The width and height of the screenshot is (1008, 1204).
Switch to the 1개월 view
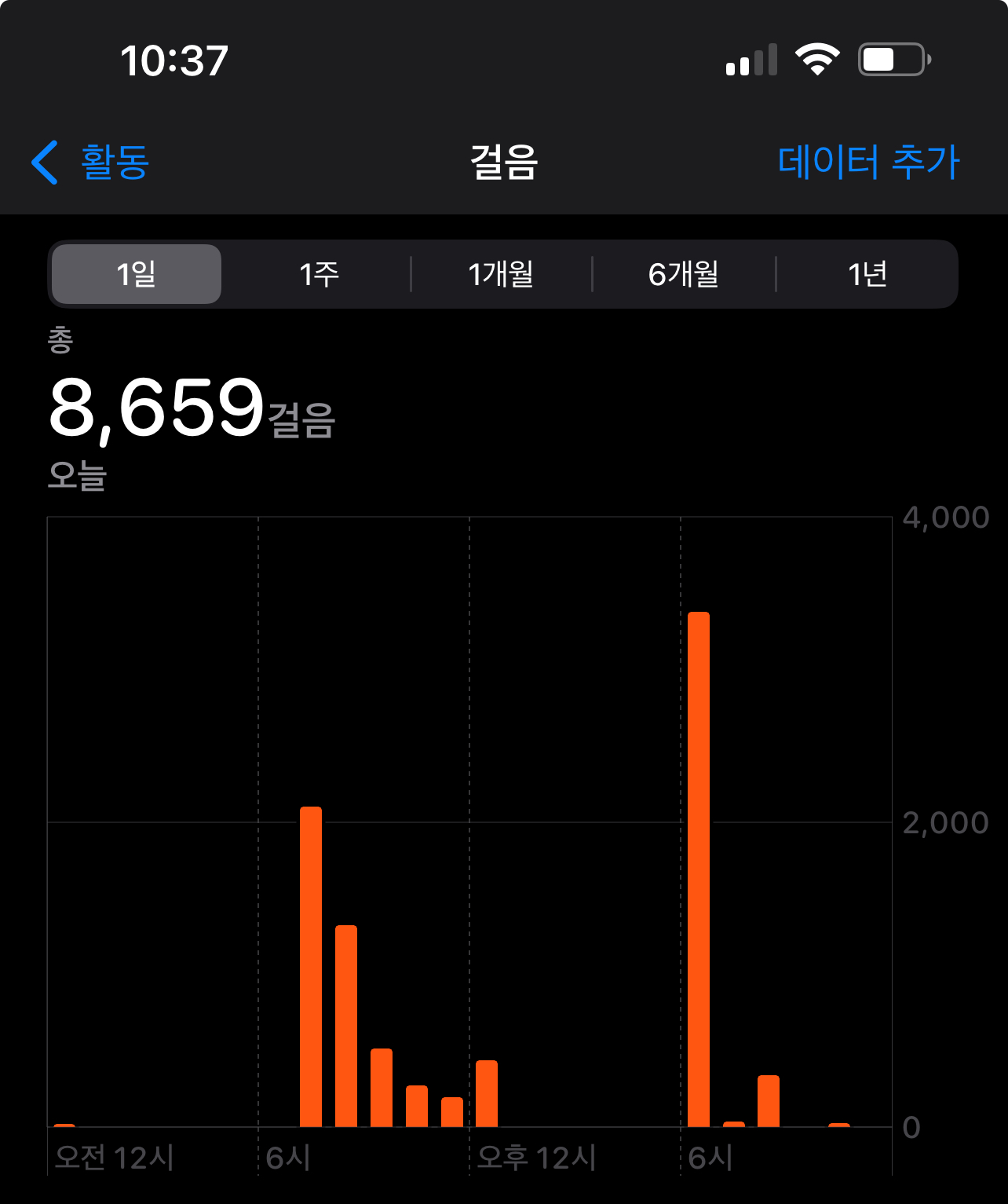(501, 274)
